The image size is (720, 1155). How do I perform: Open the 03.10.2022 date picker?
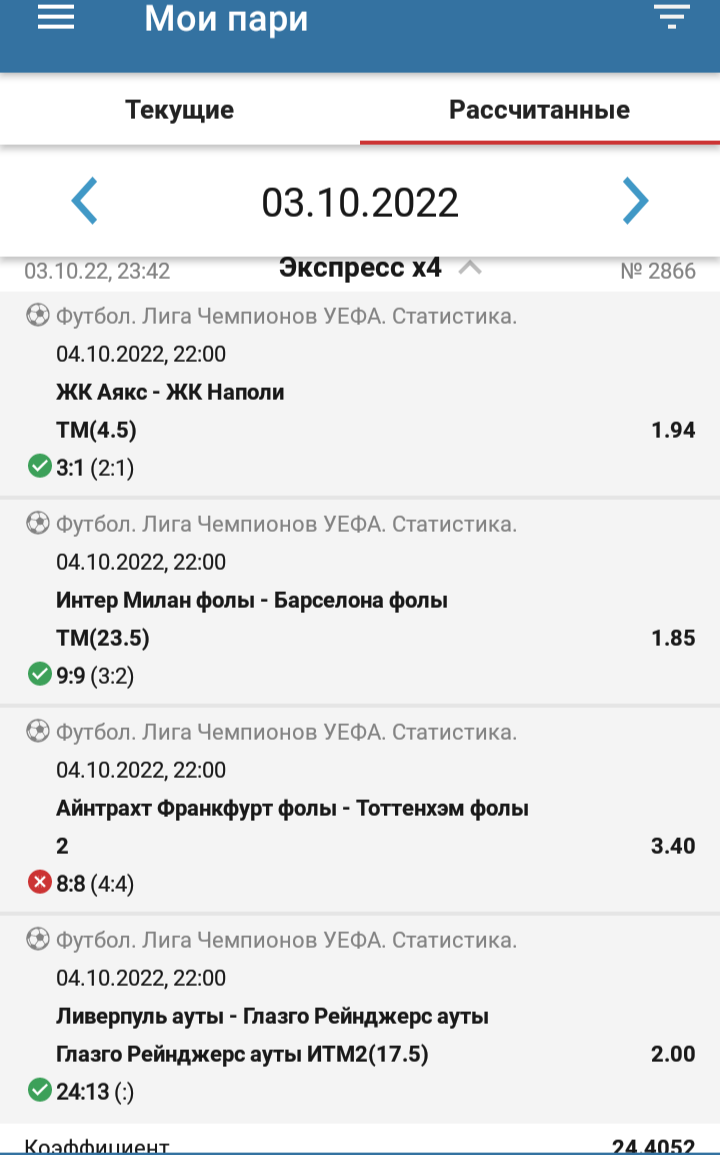[x=360, y=202]
